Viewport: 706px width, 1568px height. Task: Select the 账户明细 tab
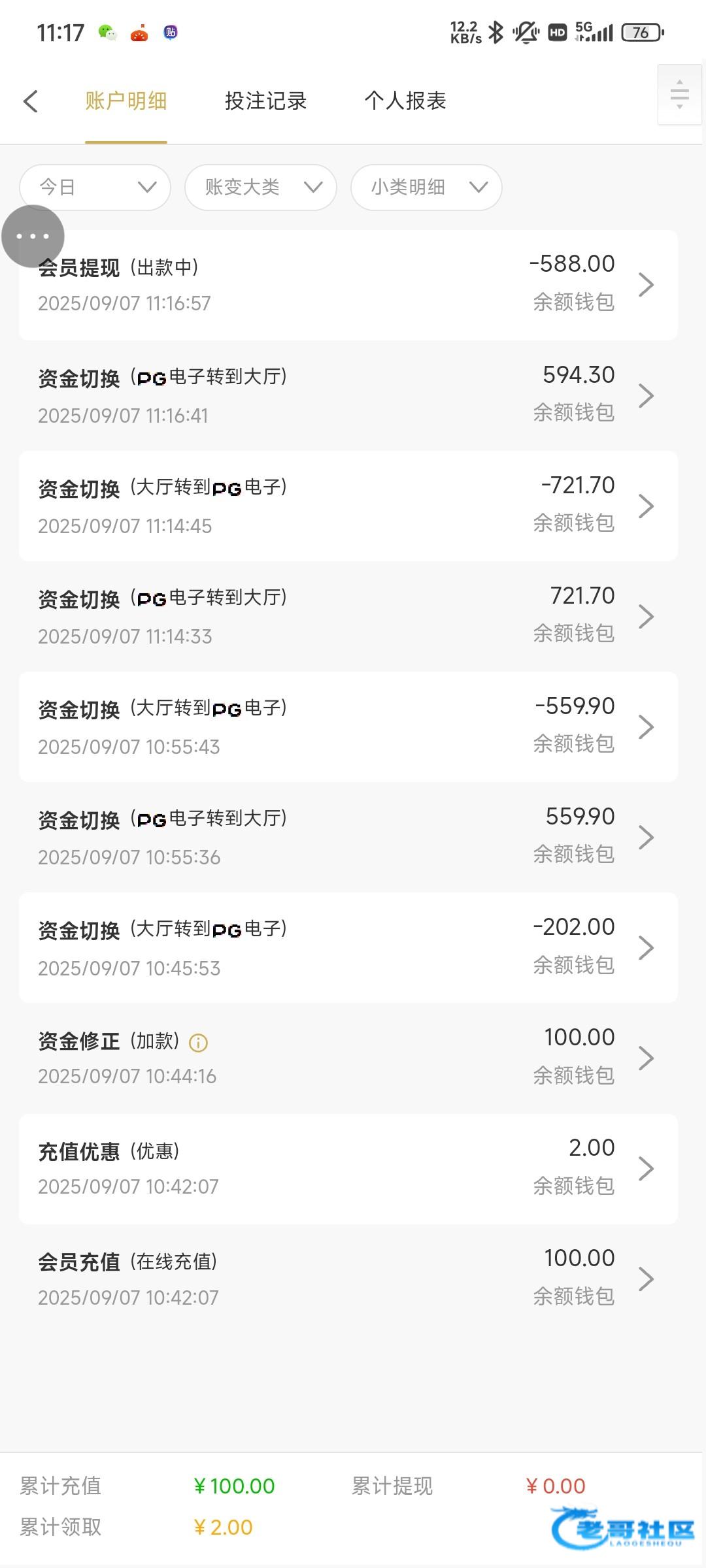(x=126, y=101)
